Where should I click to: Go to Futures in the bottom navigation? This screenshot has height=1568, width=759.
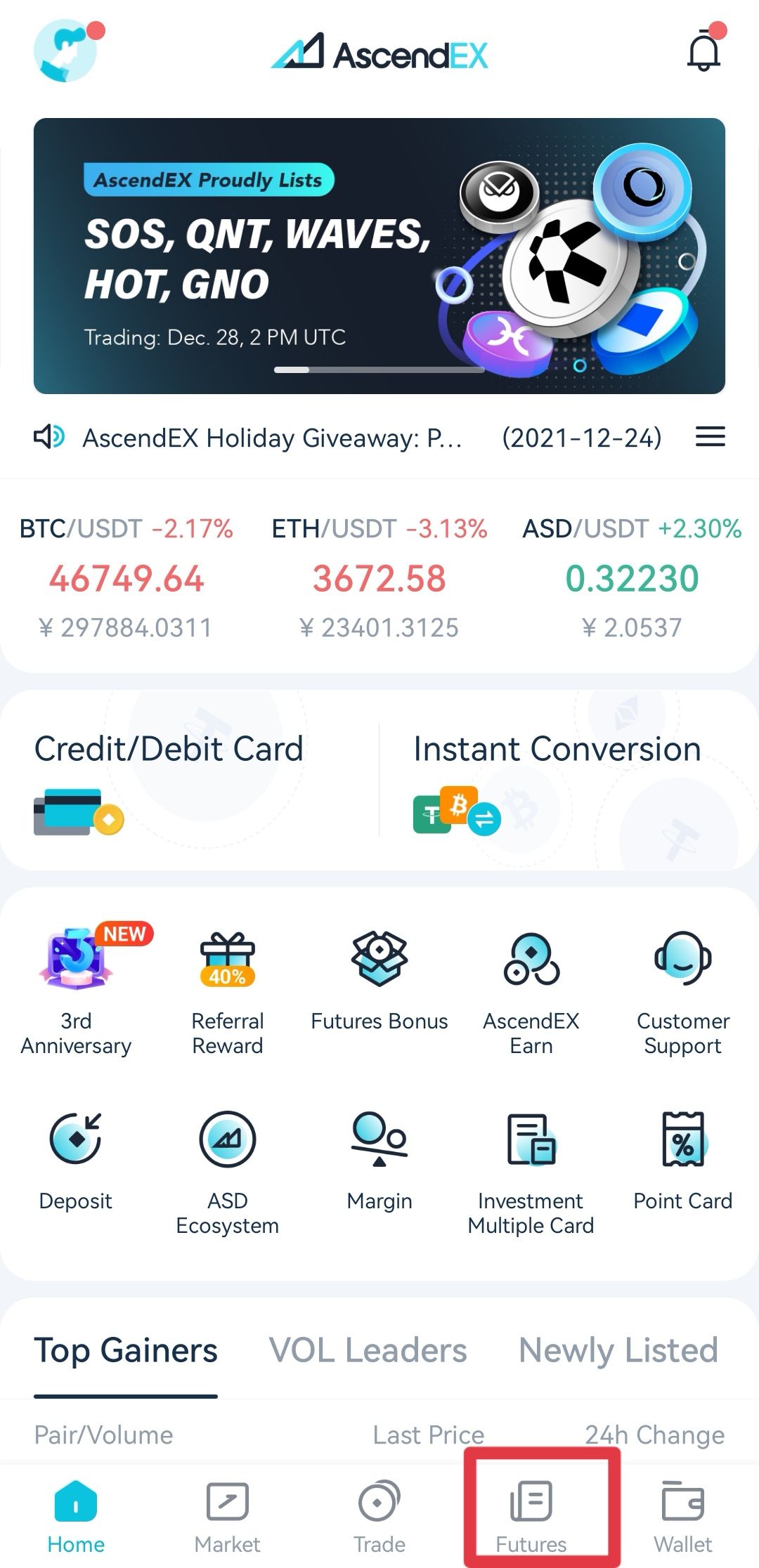click(x=531, y=1515)
